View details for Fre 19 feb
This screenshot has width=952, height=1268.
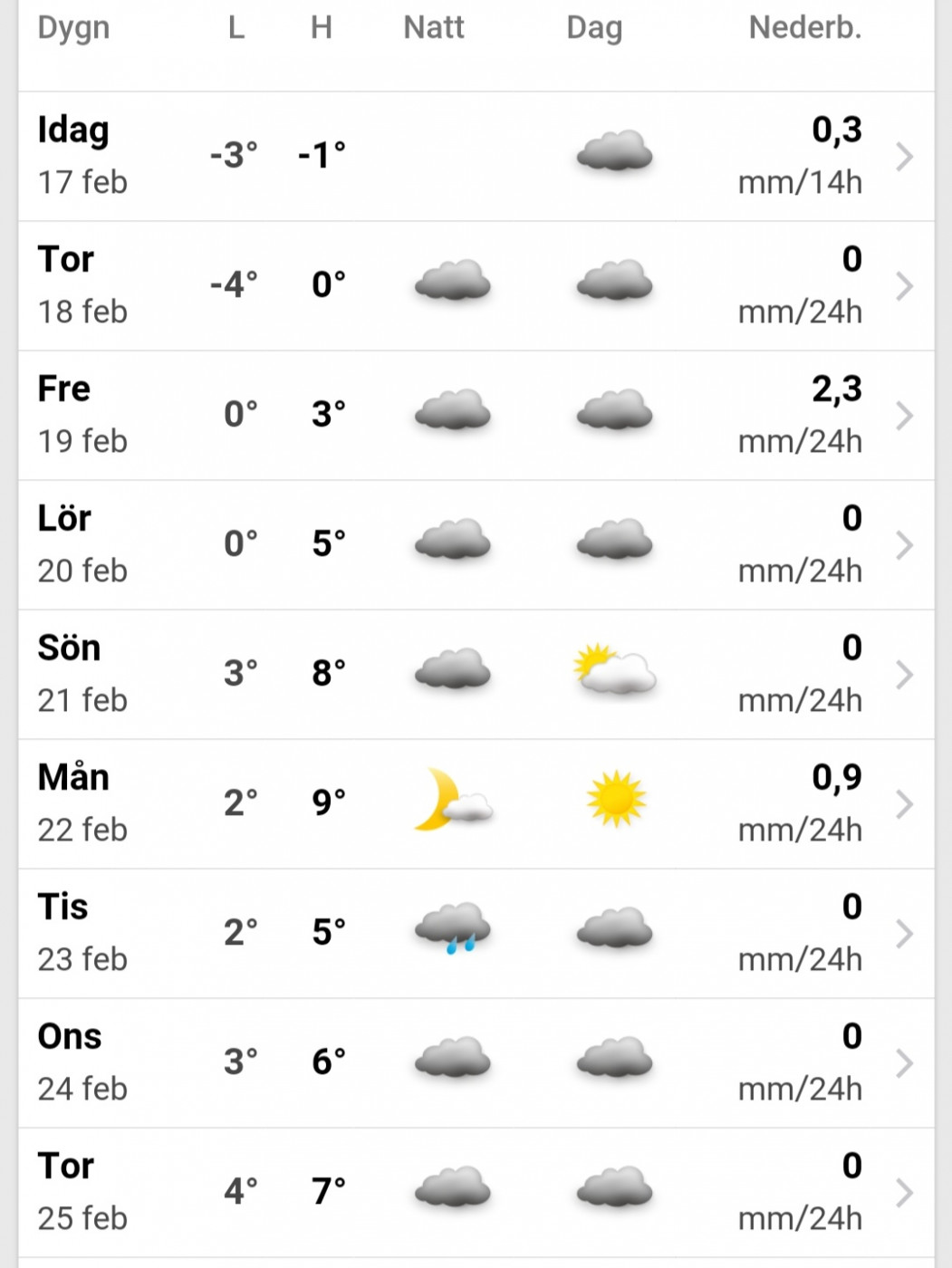[476, 415]
